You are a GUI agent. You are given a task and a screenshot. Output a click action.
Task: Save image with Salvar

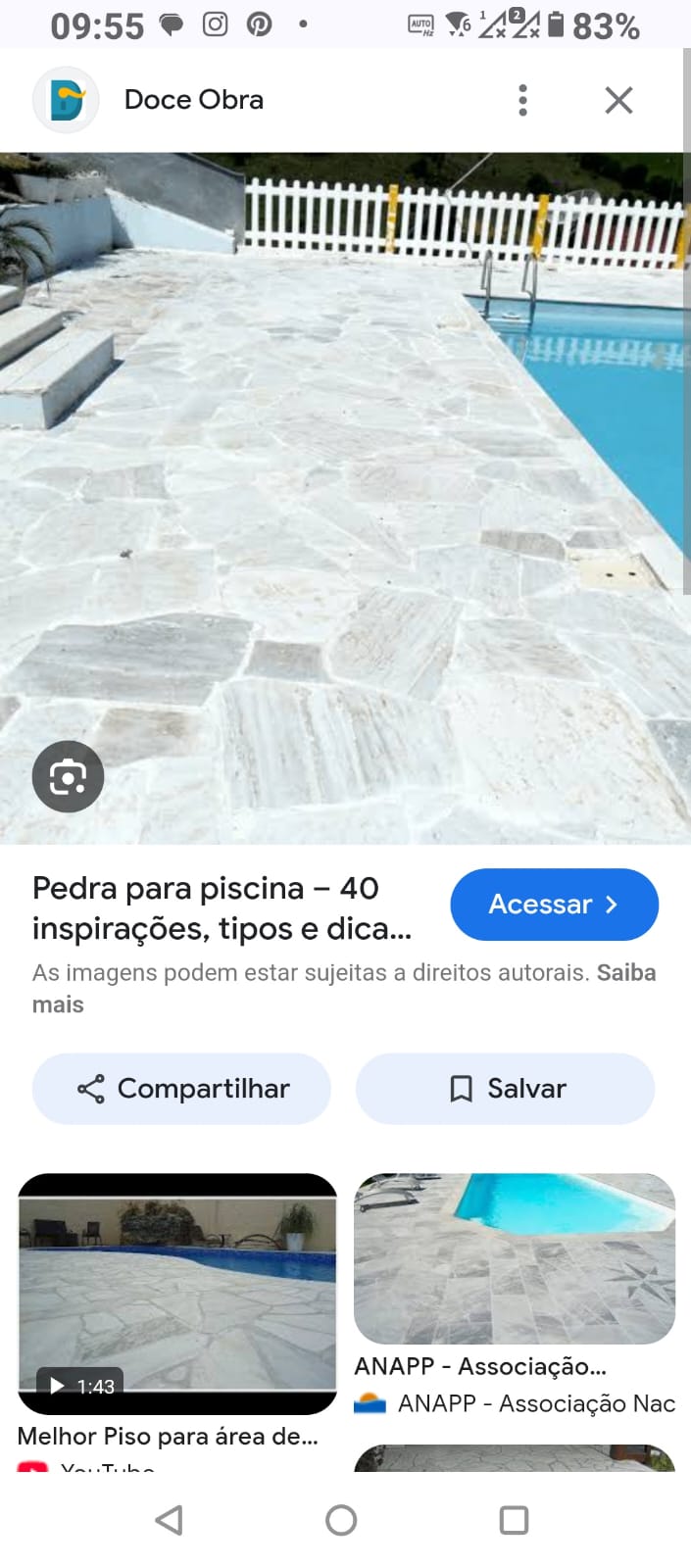(506, 1089)
